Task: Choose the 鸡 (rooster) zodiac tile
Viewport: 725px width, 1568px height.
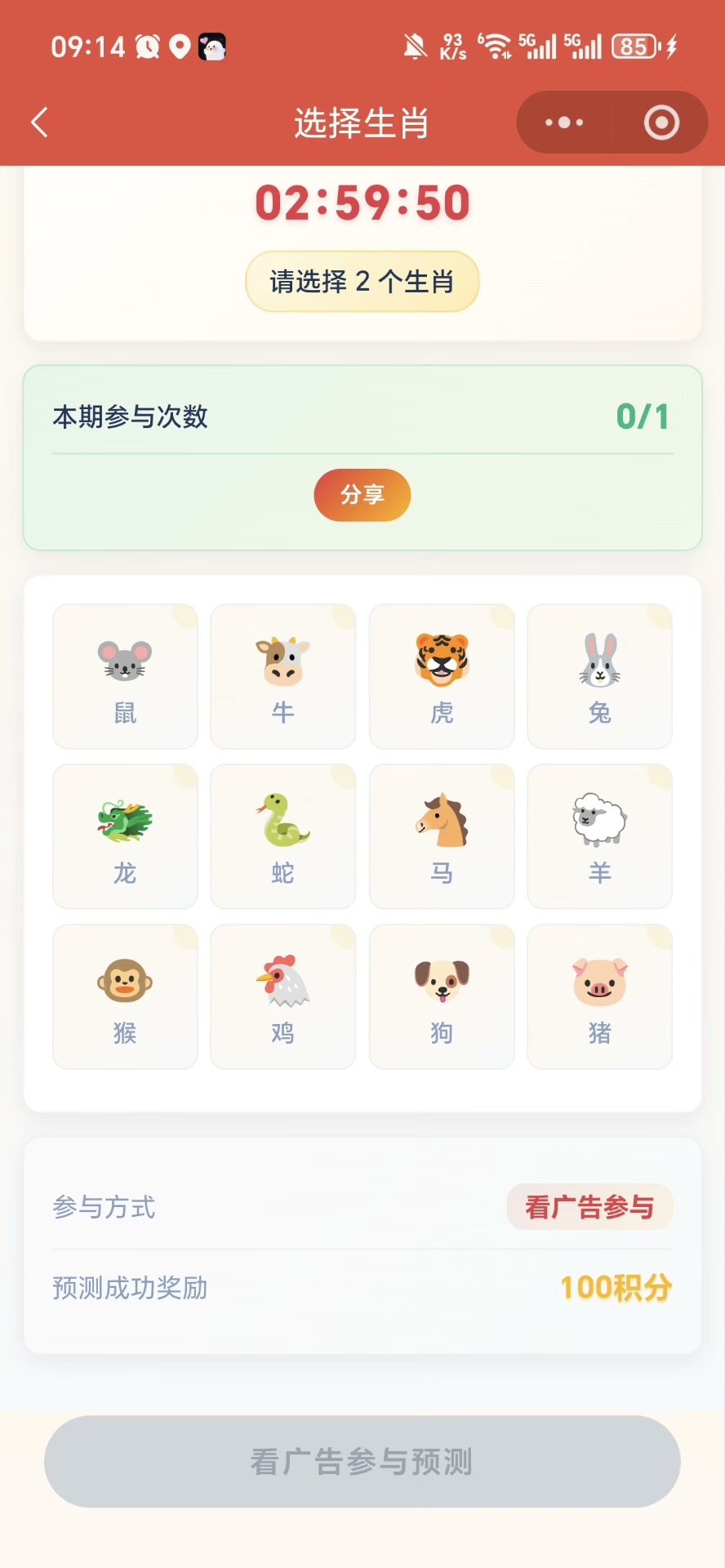Action: tap(283, 996)
